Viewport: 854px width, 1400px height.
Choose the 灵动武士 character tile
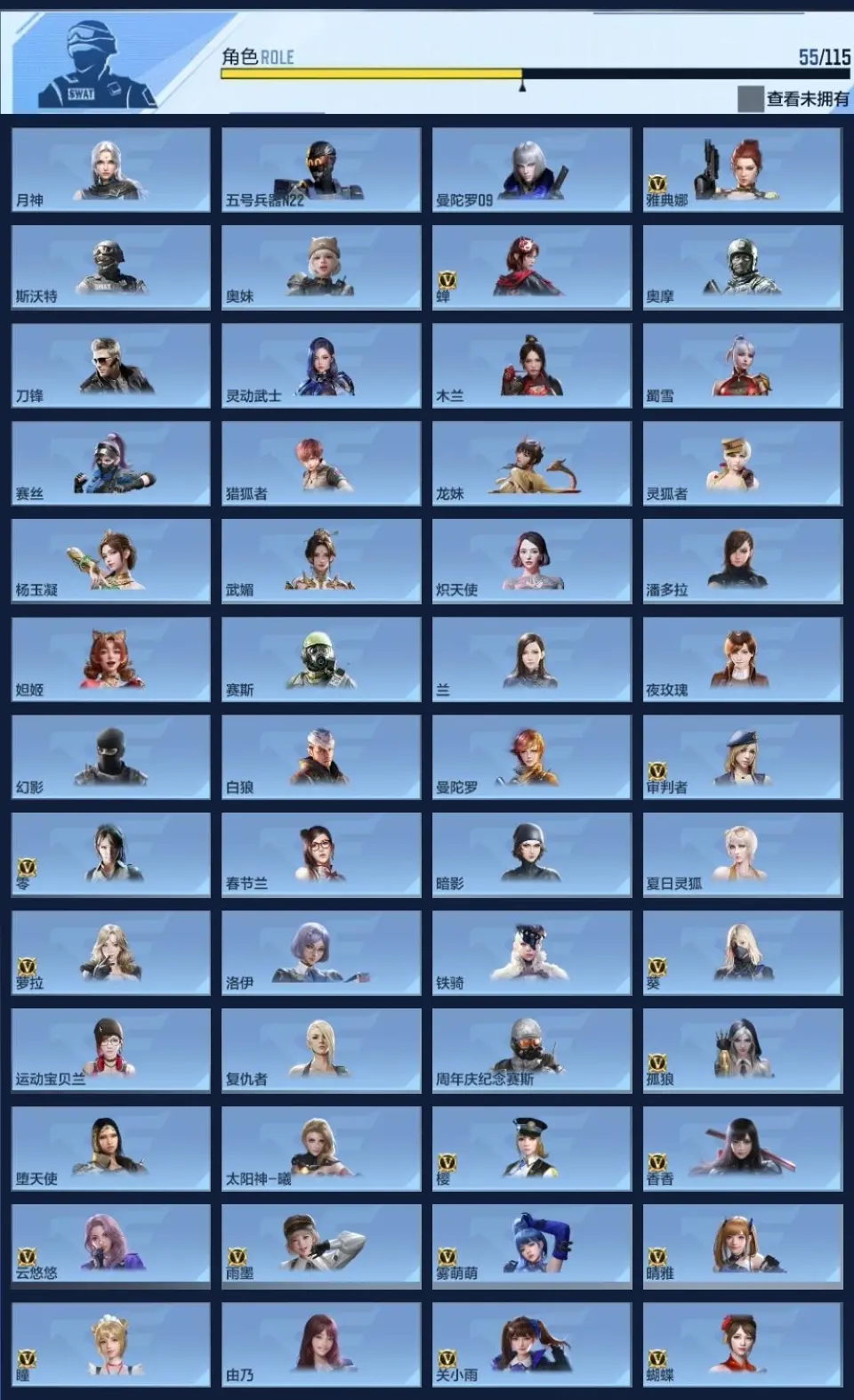click(x=321, y=366)
